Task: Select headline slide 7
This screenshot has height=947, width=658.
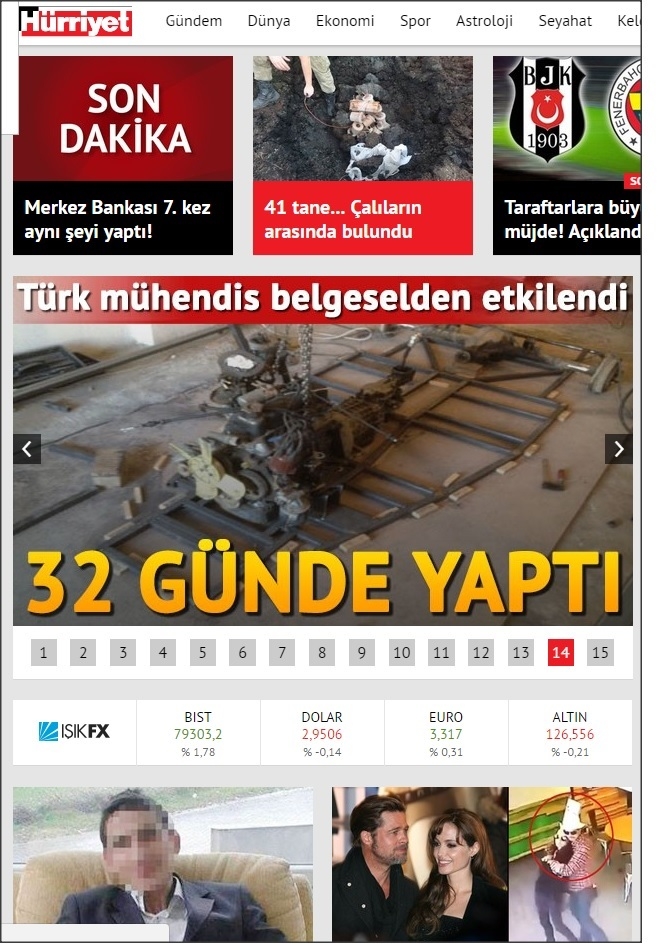Action: [282, 653]
